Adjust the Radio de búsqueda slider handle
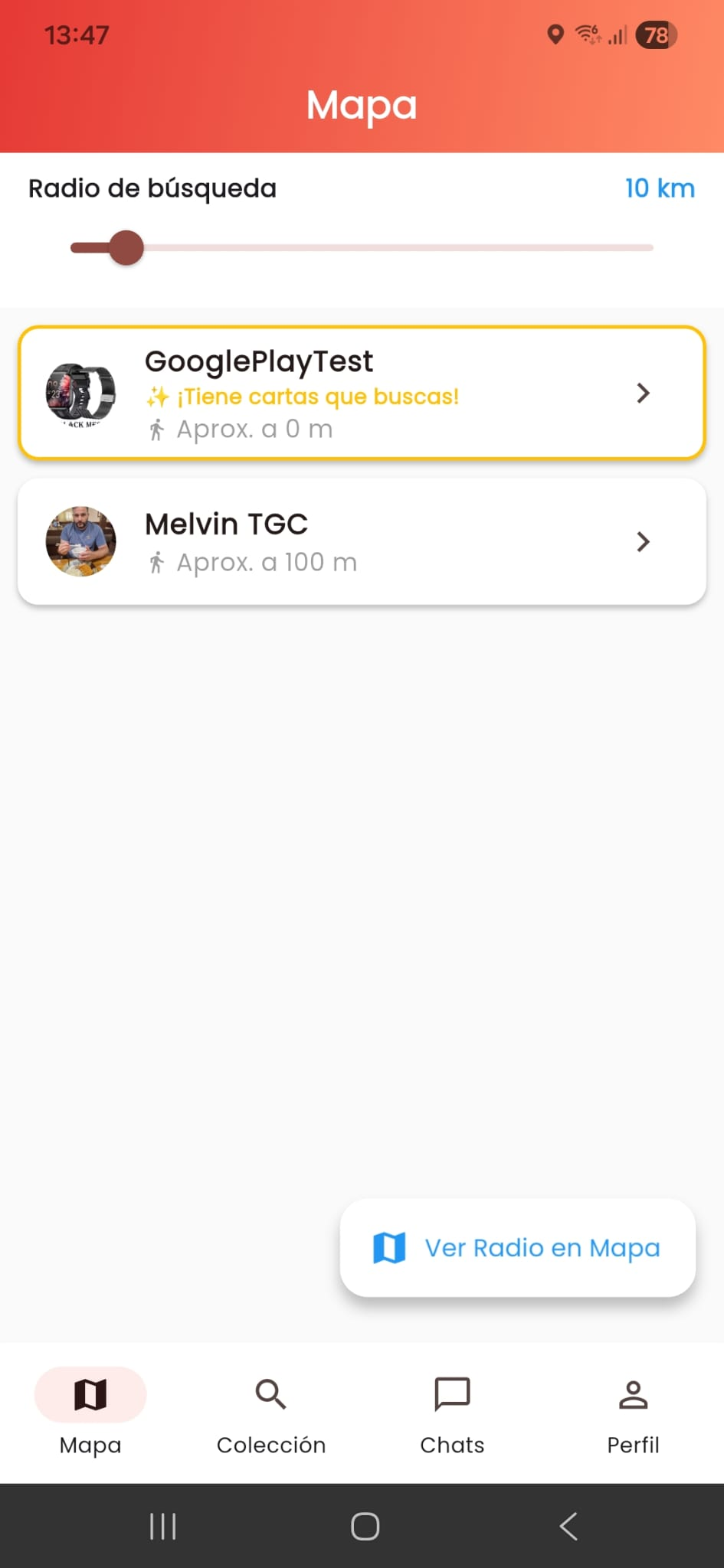 click(x=125, y=247)
